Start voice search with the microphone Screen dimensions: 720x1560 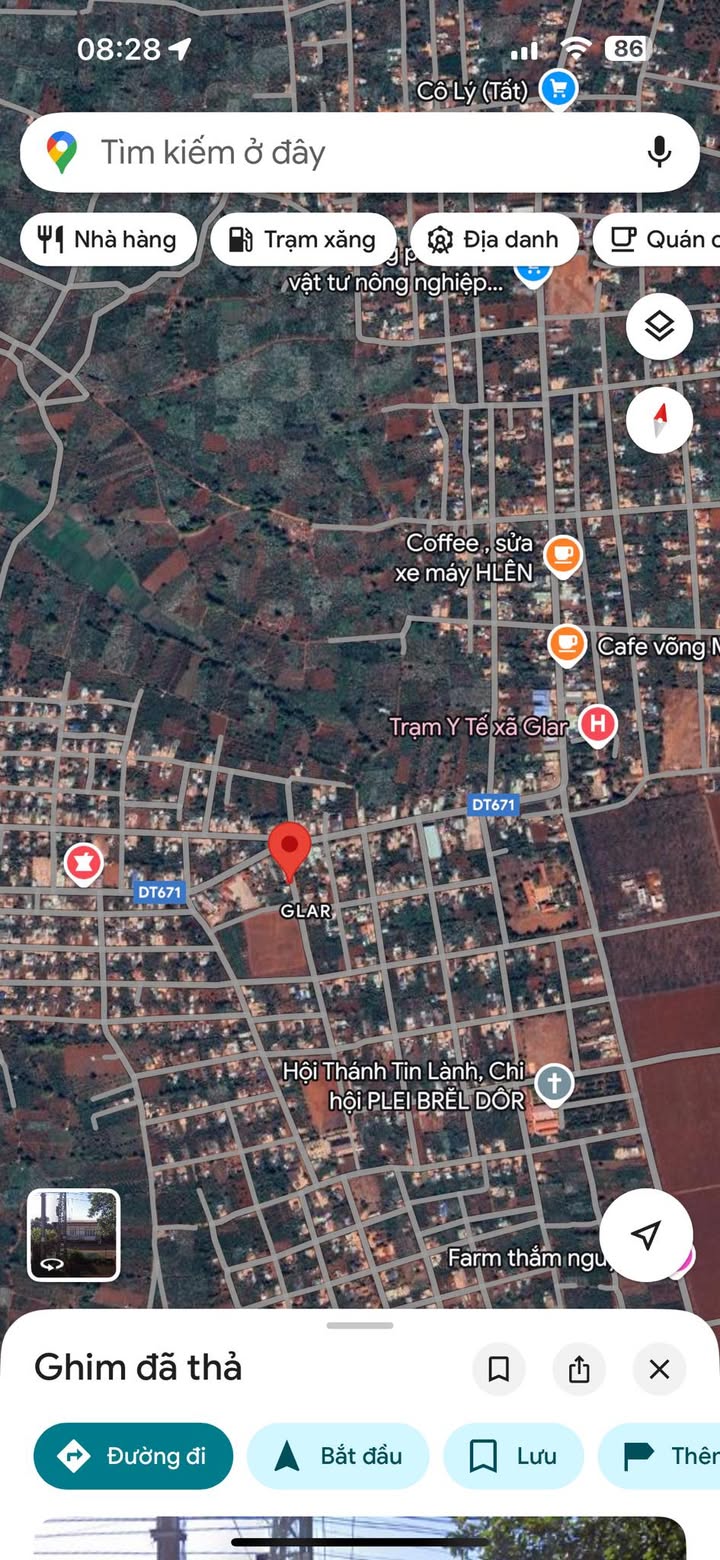pos(658,153)
